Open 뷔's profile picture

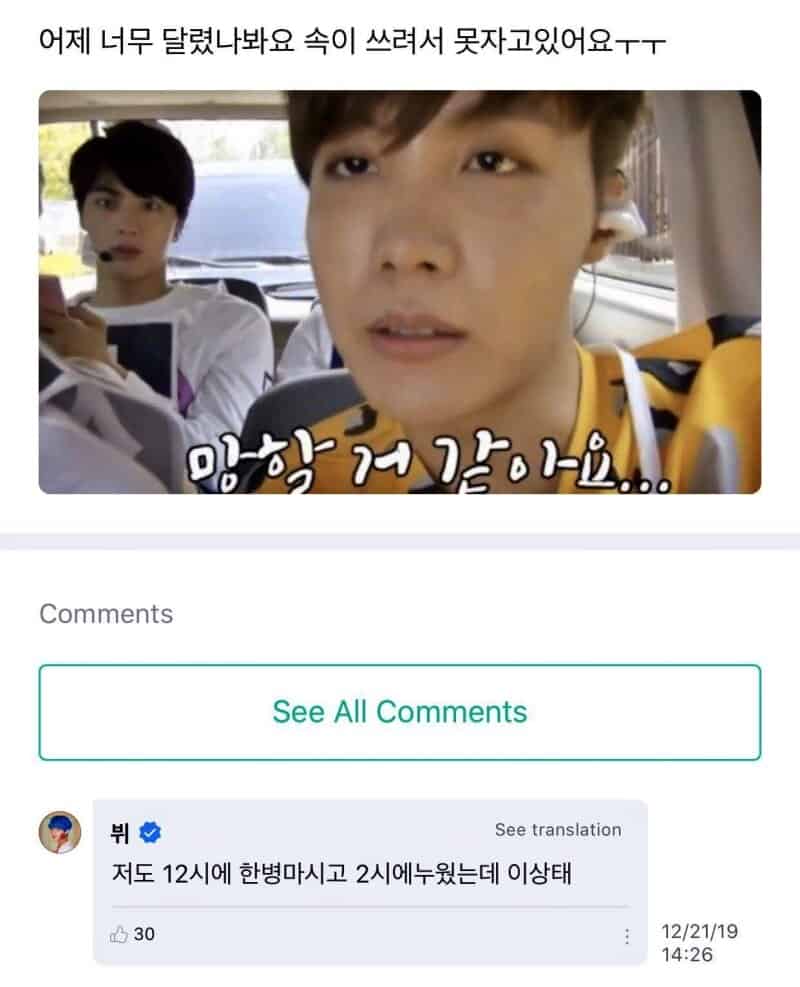(x=60, y=832)
